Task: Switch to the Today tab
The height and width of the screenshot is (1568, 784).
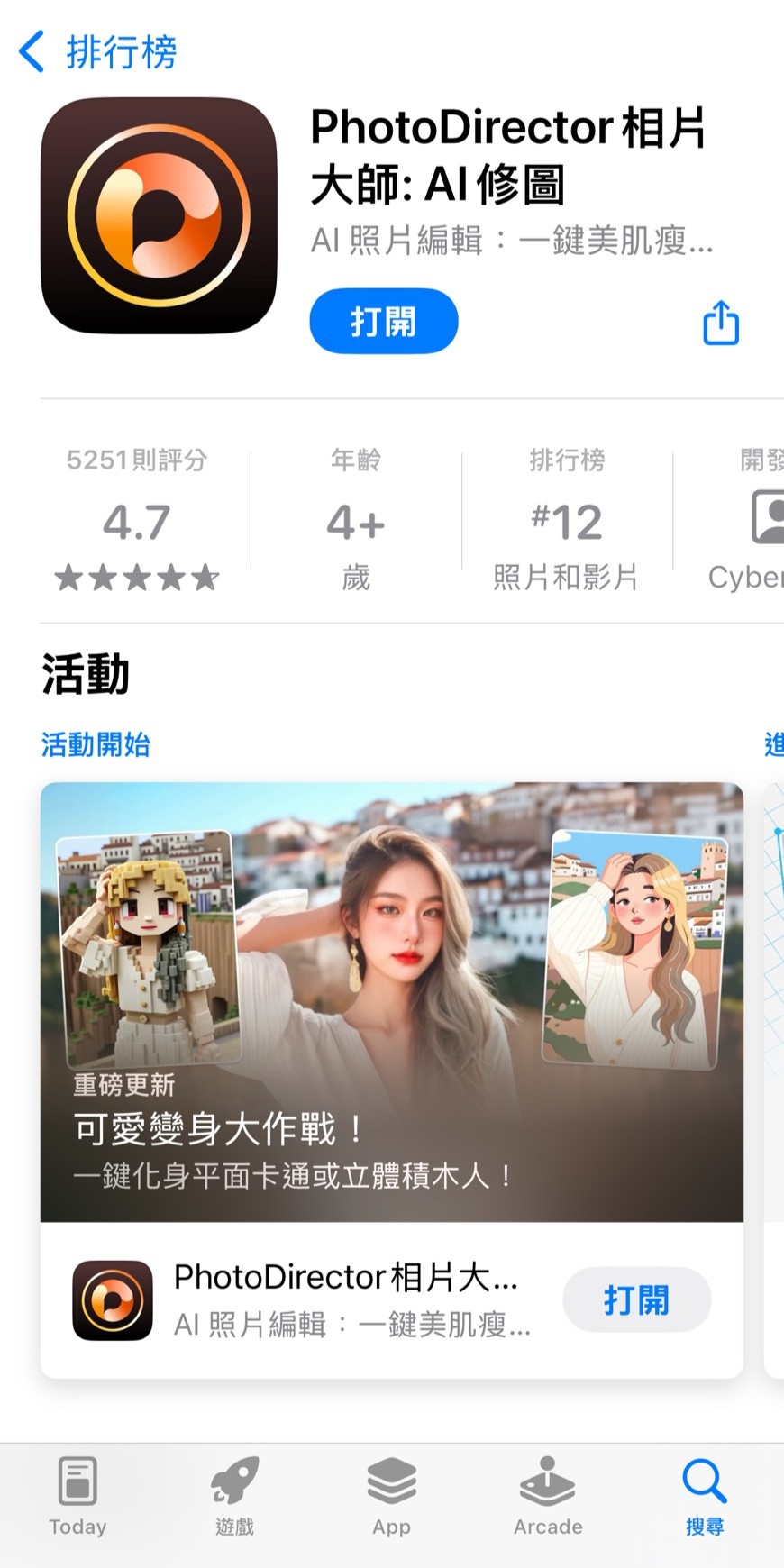Action: (77, 1496)
